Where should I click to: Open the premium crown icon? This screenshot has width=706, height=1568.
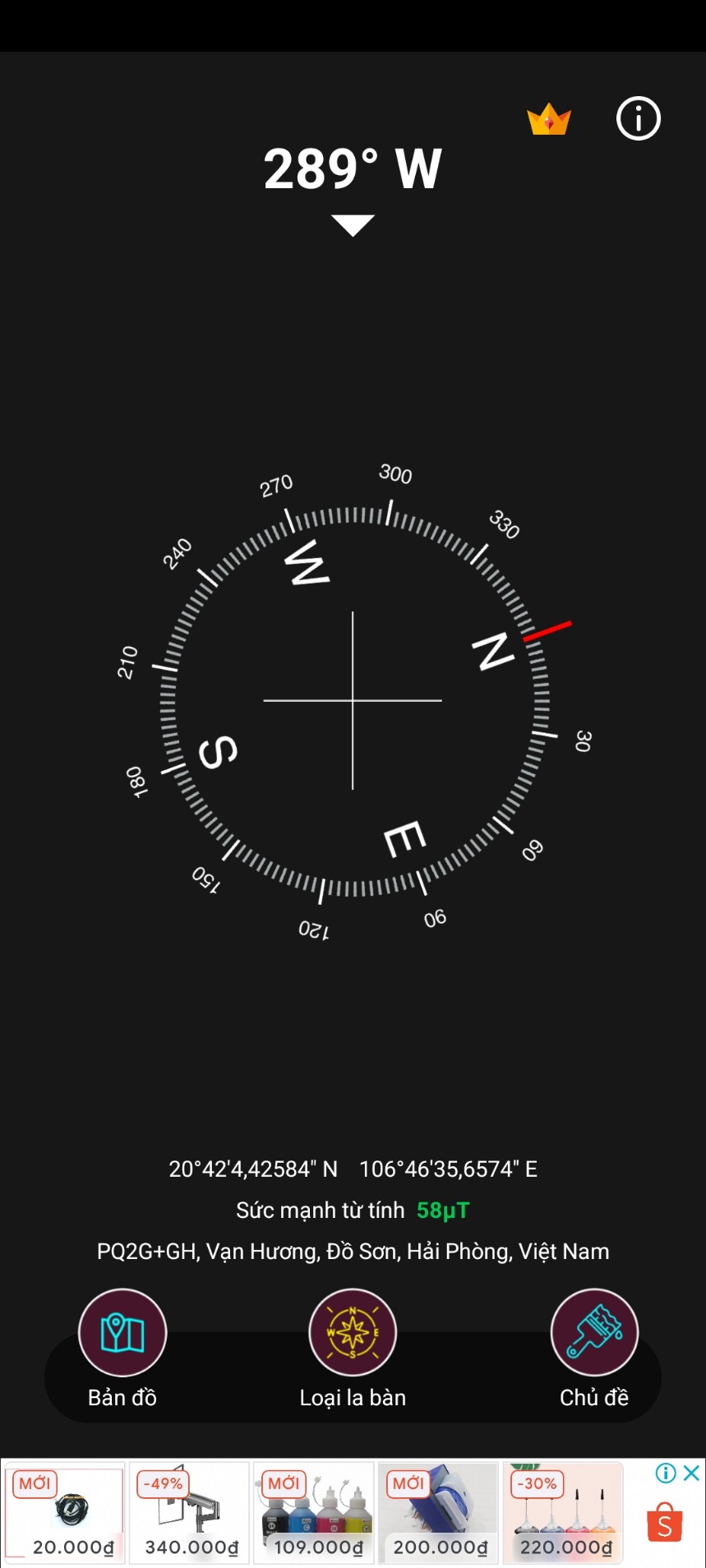pyautogui.click(x=549, y=119)
